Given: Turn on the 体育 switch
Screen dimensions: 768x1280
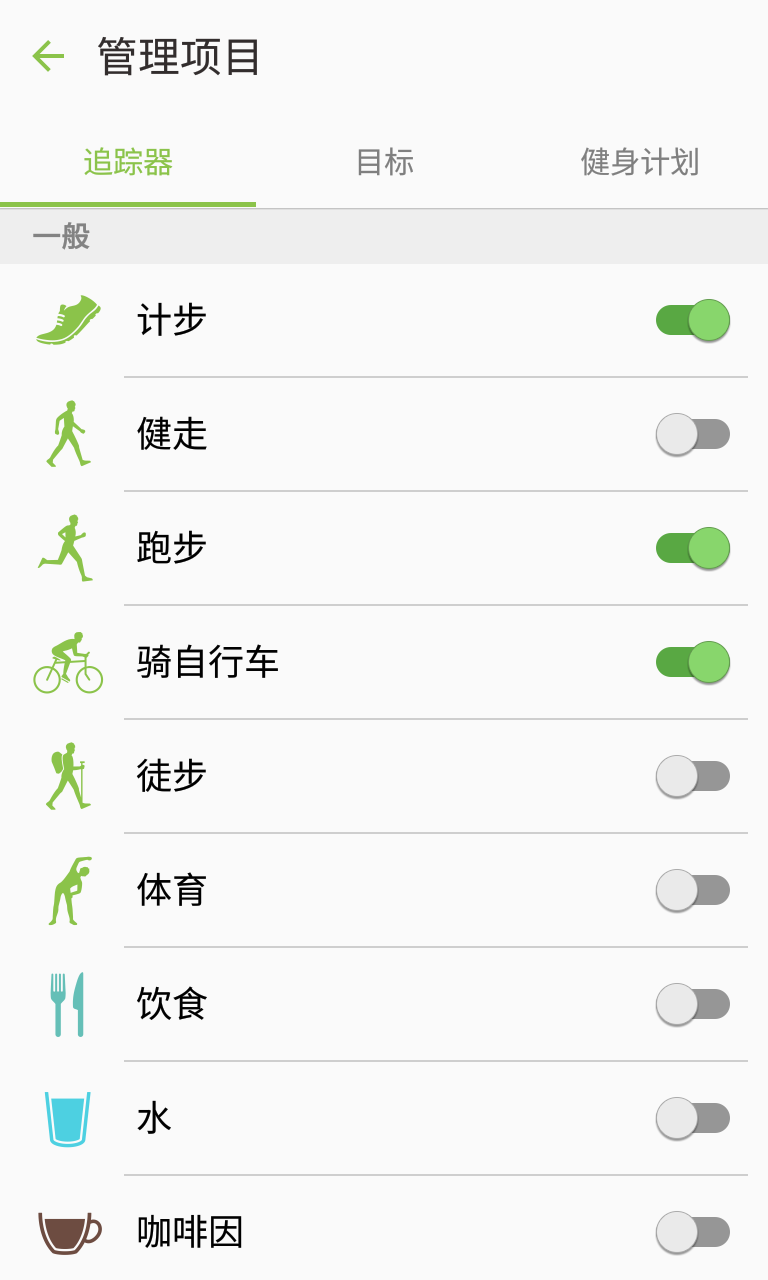Looking at the screenshot, I should tap(693, 890).
